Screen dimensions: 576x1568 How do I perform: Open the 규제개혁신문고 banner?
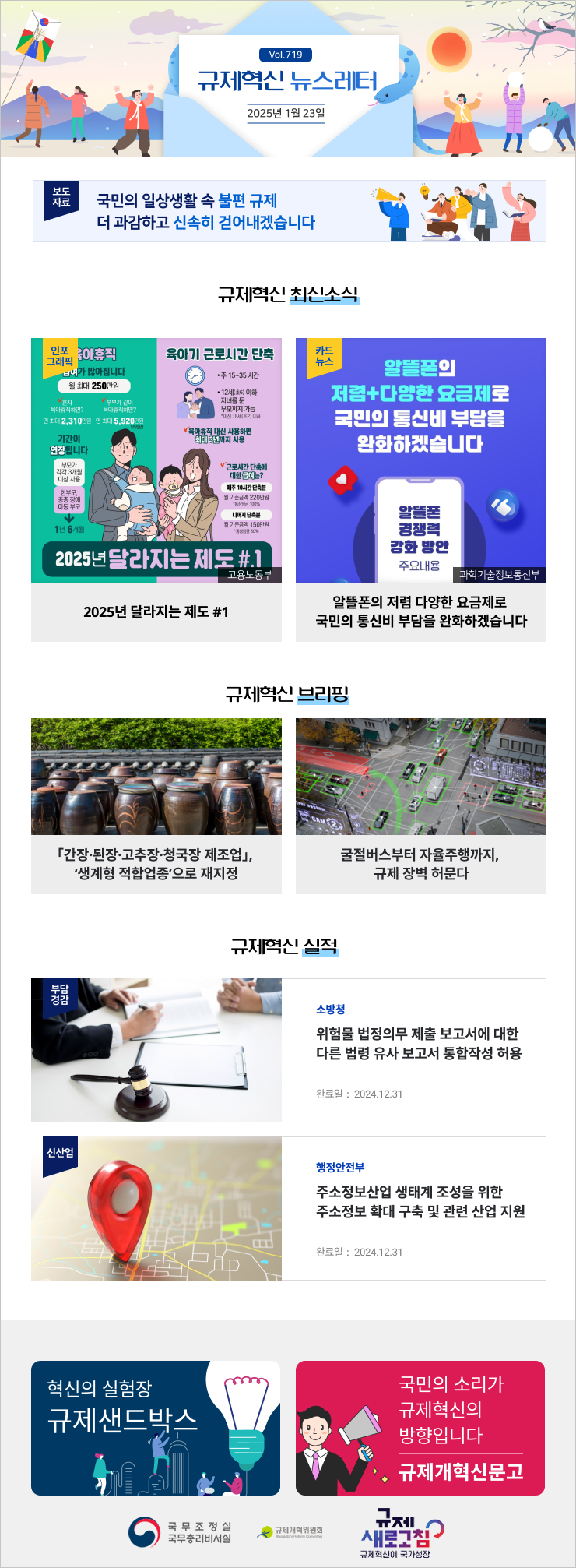[420, 1428]
